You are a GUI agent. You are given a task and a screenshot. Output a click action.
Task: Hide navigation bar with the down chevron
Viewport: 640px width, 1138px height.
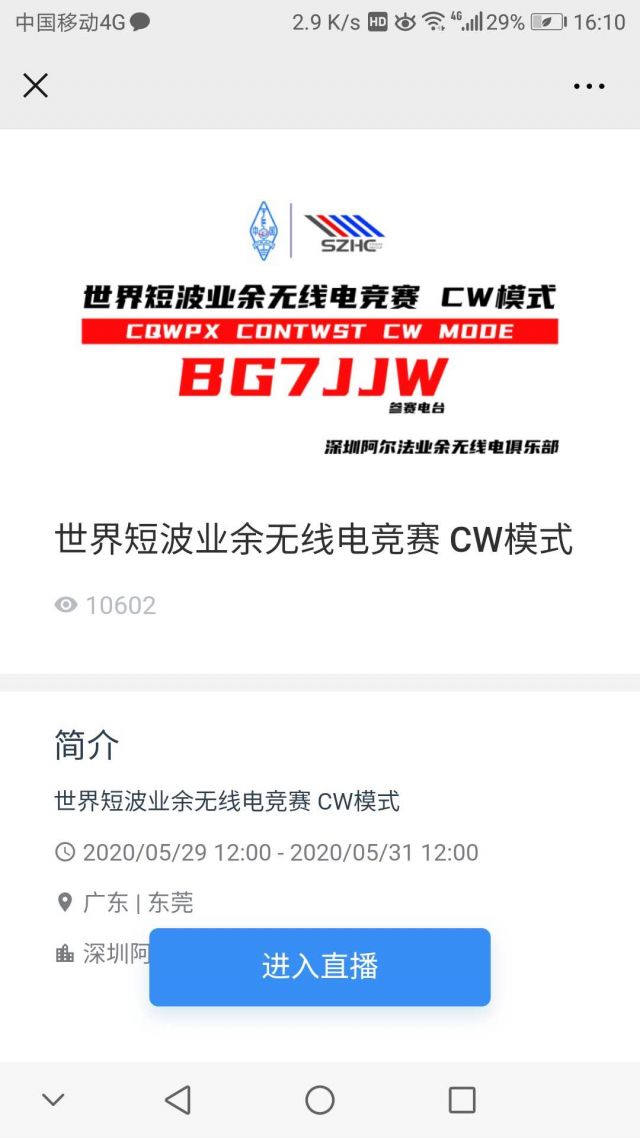(x=54, y=1100)
